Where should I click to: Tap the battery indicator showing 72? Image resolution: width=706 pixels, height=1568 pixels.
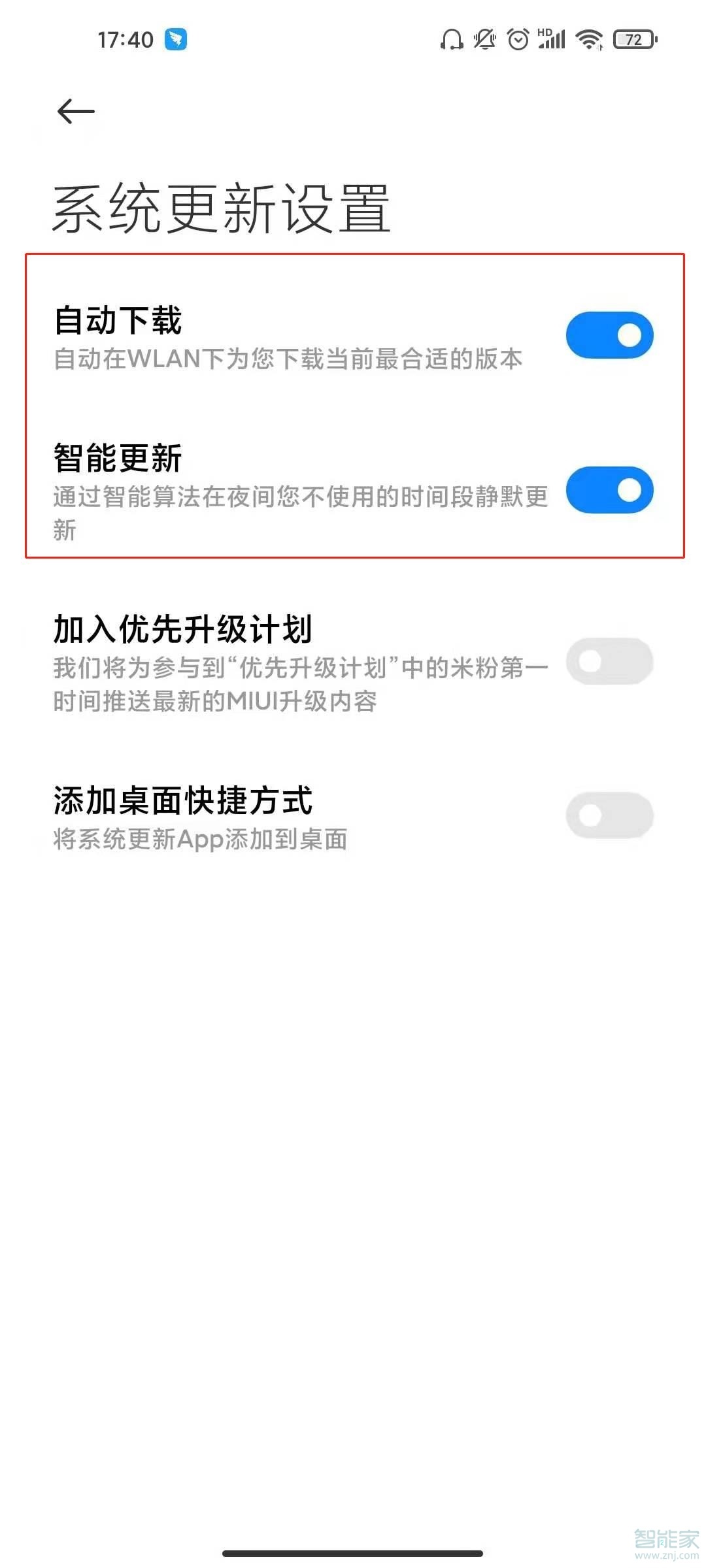[633, 40]
